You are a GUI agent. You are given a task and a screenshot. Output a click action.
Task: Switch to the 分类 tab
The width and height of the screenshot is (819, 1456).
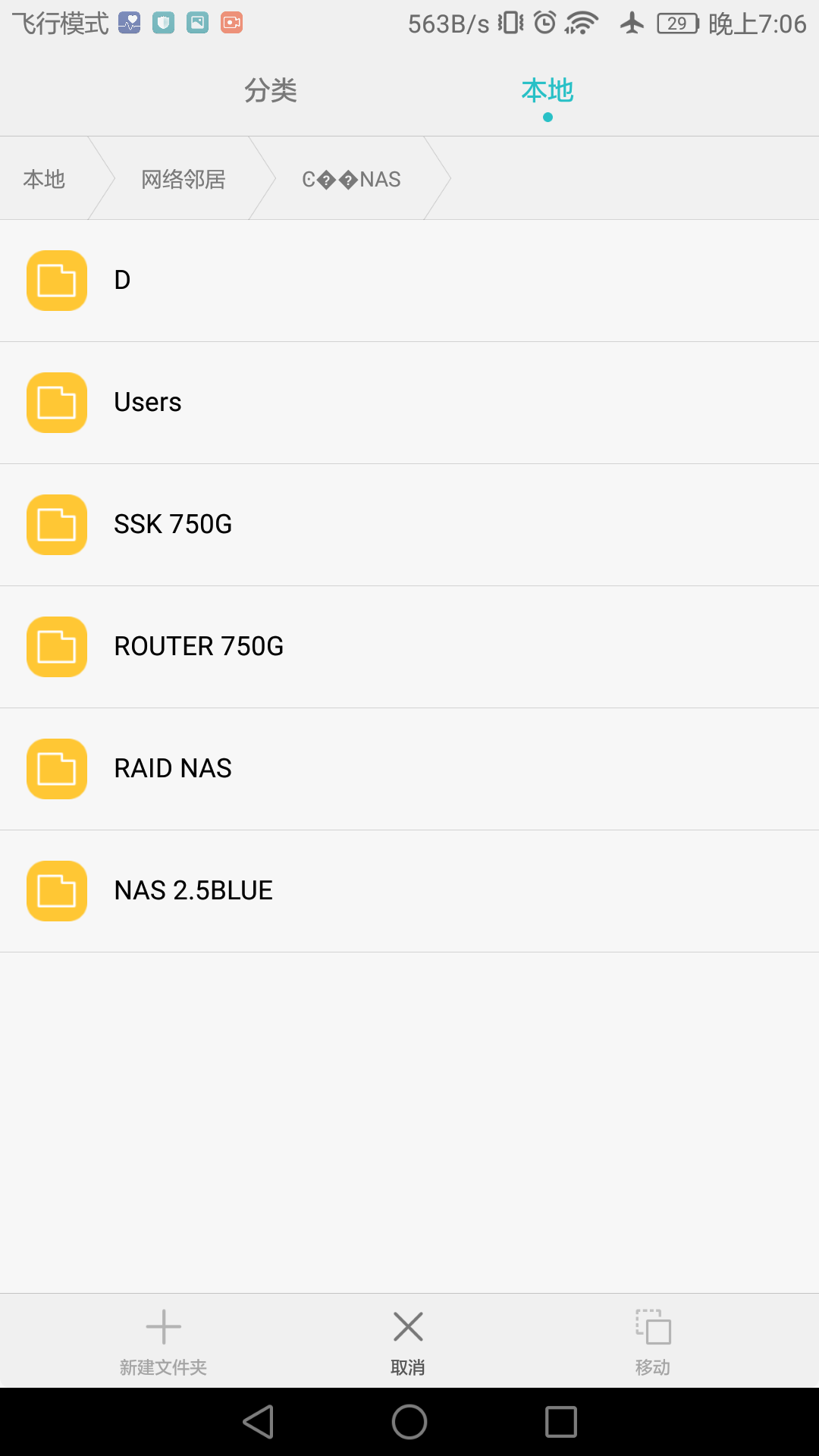[270, 91]
